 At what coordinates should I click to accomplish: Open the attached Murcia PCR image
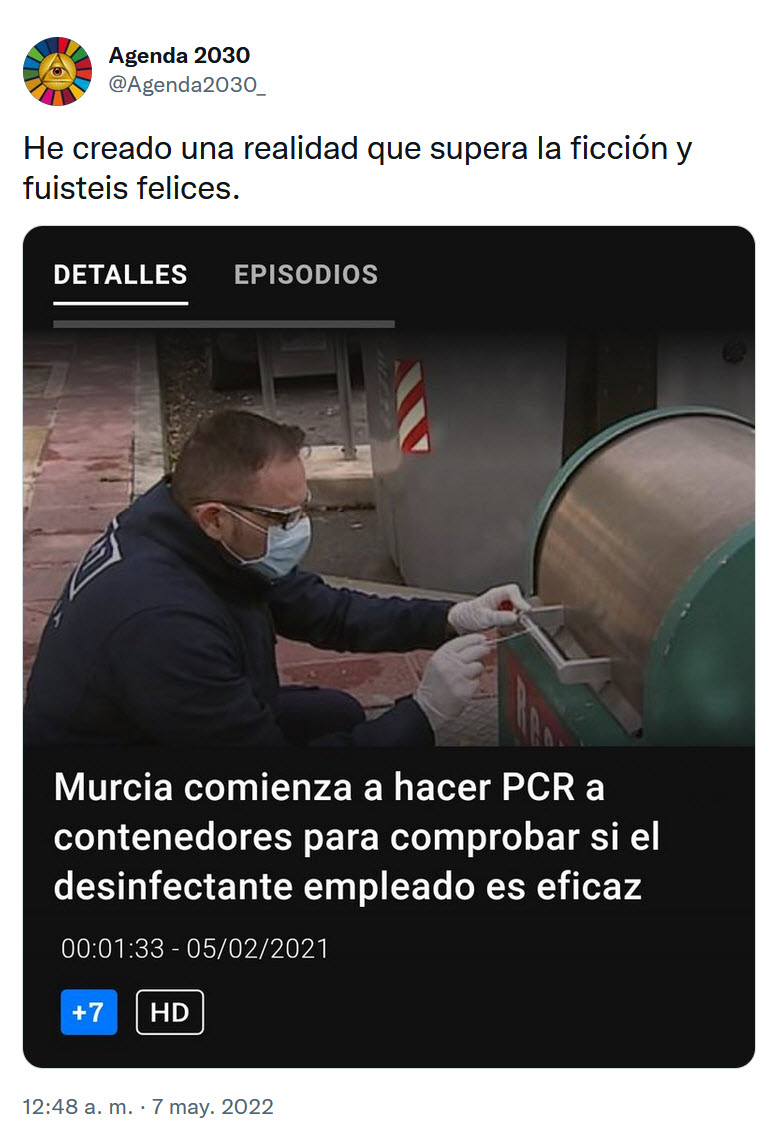pos(388,540)
